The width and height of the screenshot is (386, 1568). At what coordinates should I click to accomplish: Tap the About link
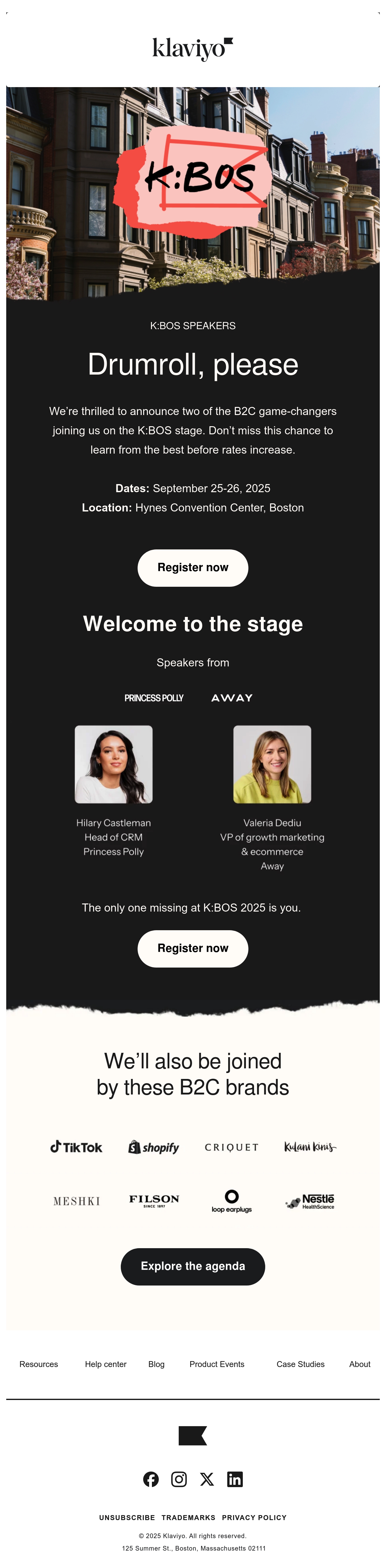tap(359, 1364)
